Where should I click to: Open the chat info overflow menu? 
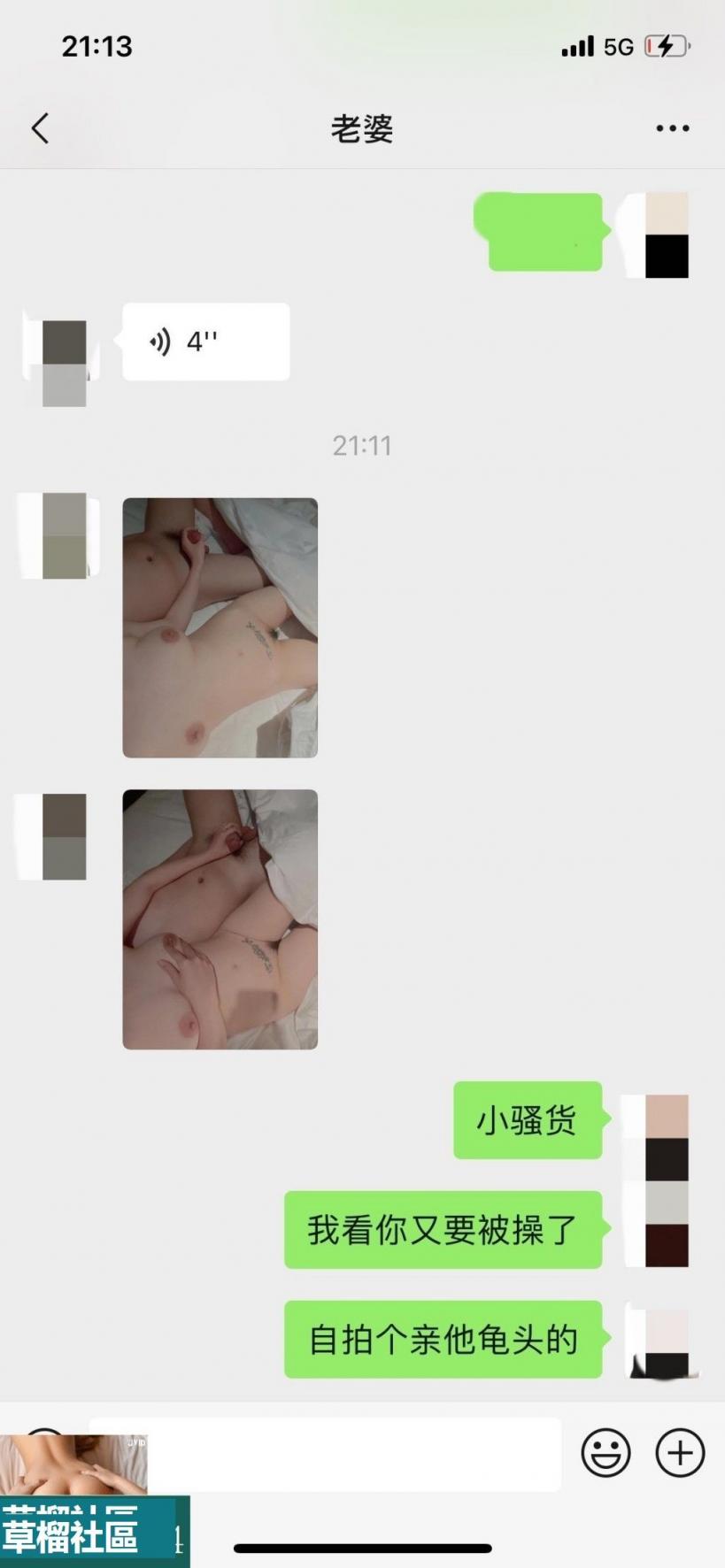(672, 128)
